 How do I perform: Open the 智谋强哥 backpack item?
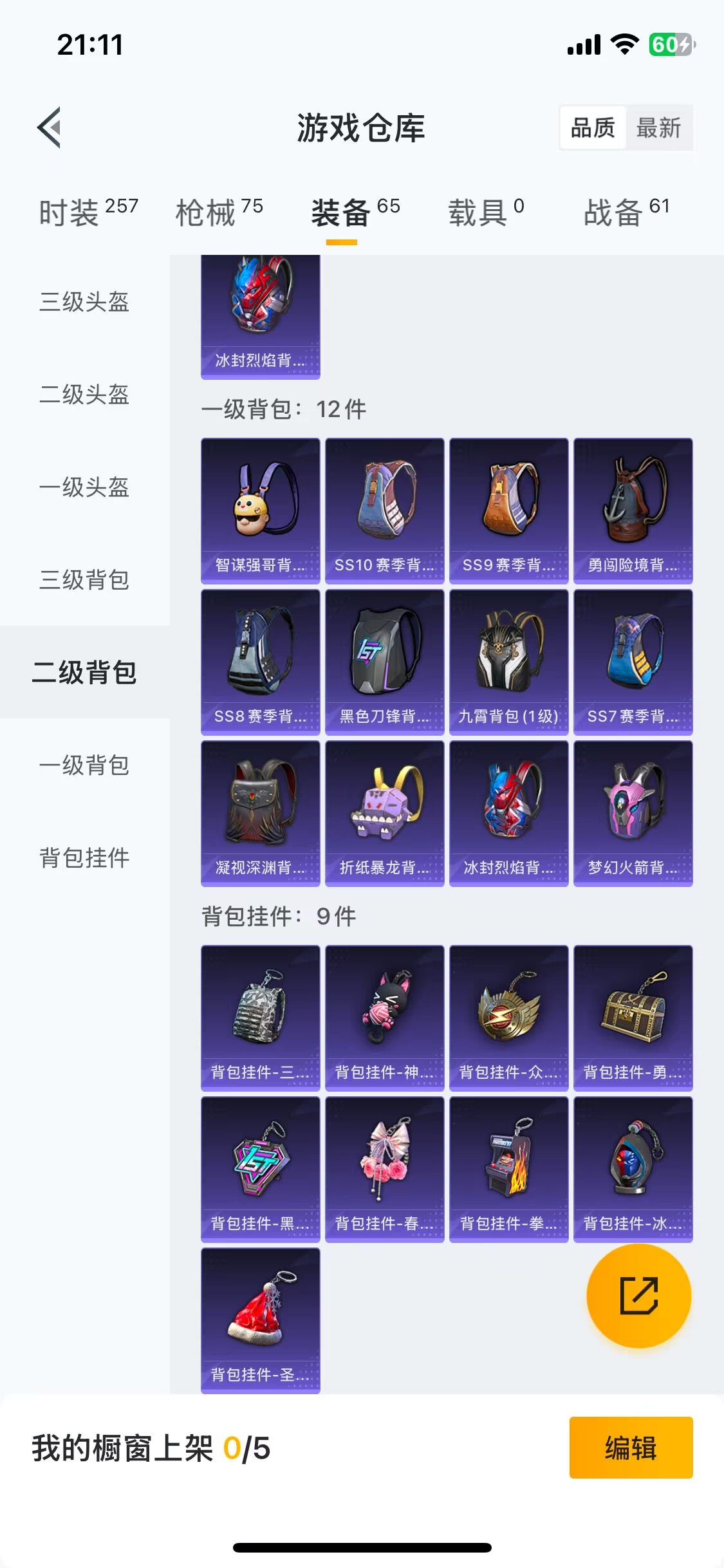pos(261,511)
